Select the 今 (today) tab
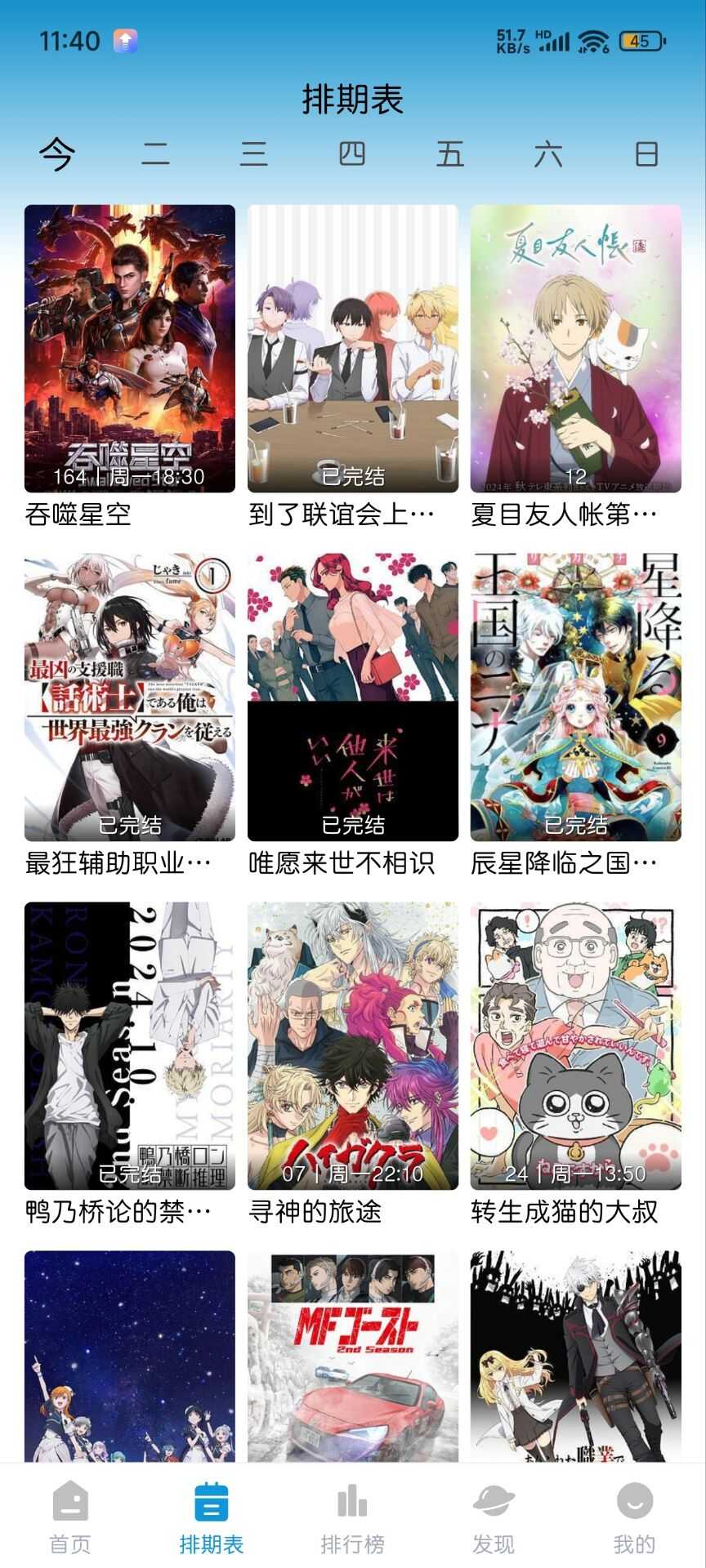 click(57, 154)
